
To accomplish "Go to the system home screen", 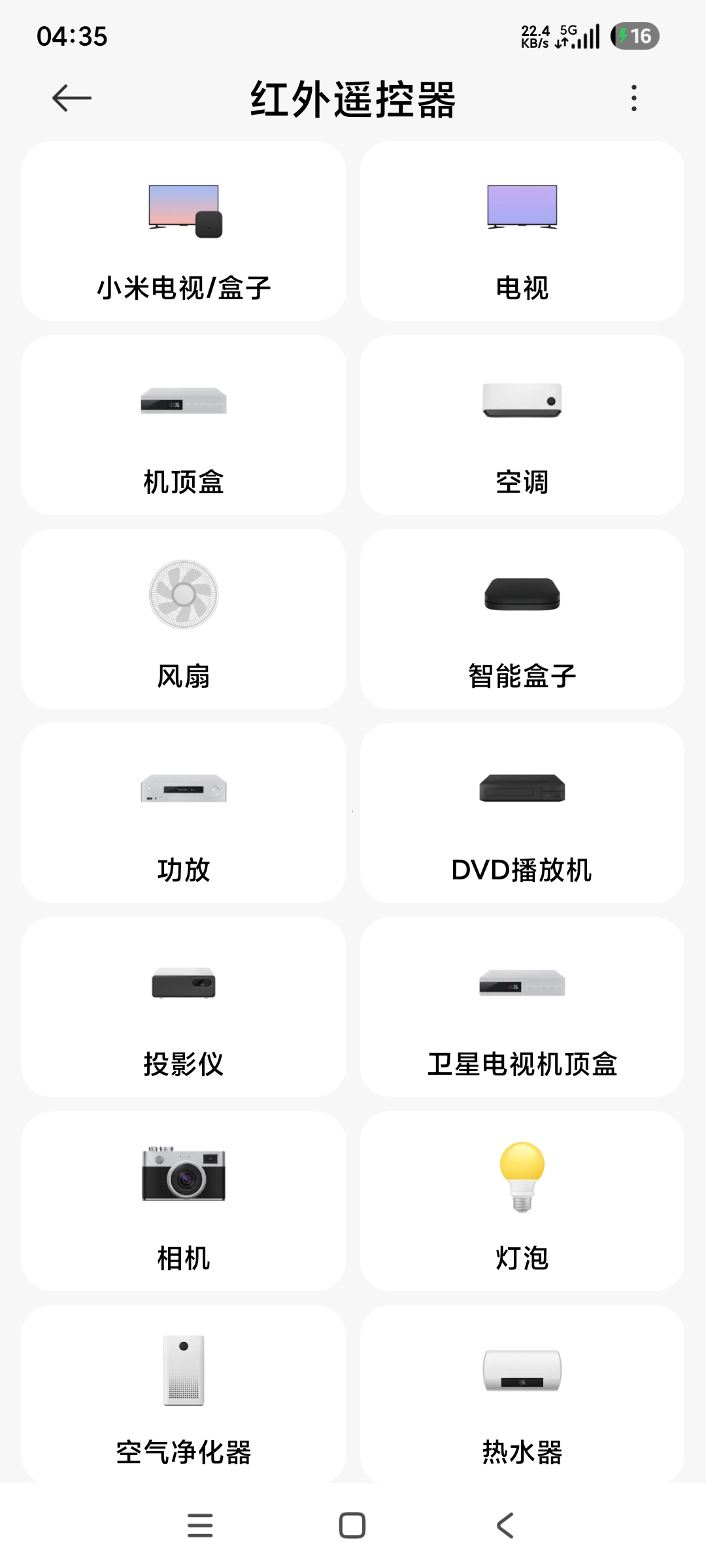I will pyautogui.click(x=352, y=1526).
